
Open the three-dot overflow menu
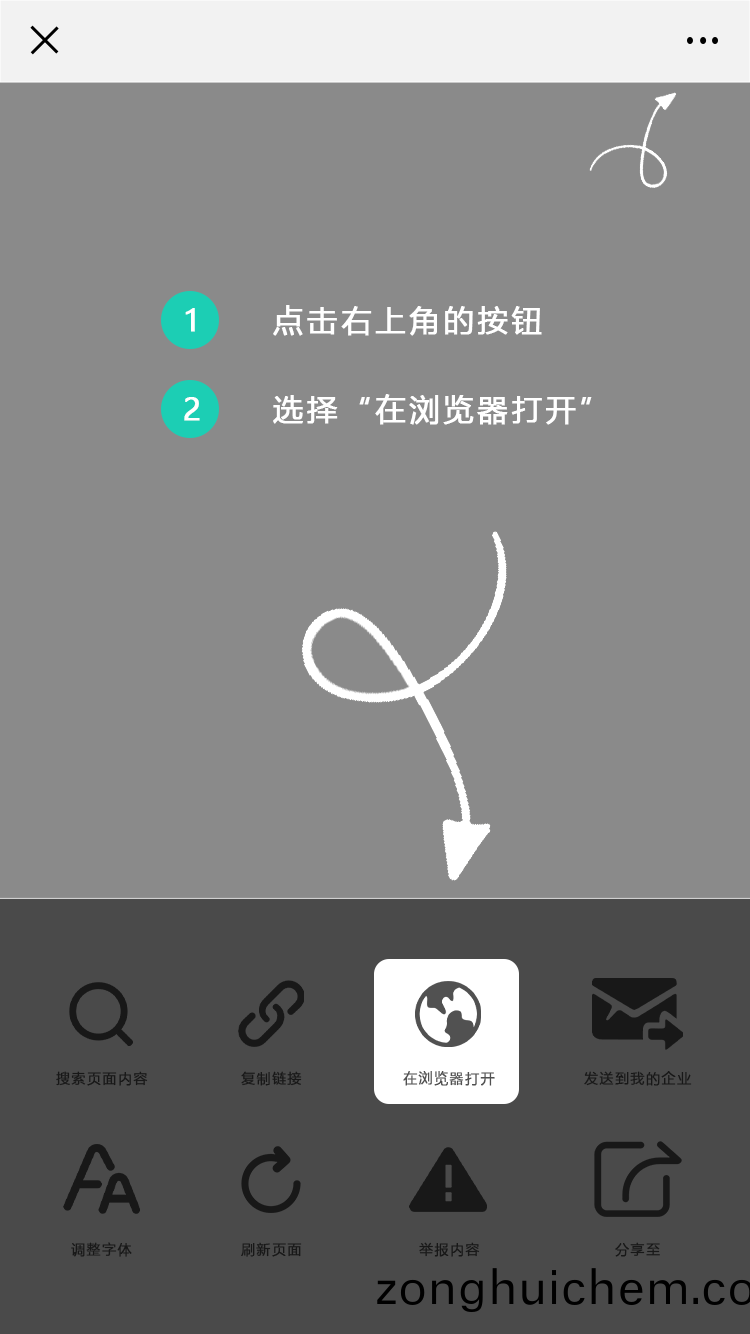click(702, 41)
